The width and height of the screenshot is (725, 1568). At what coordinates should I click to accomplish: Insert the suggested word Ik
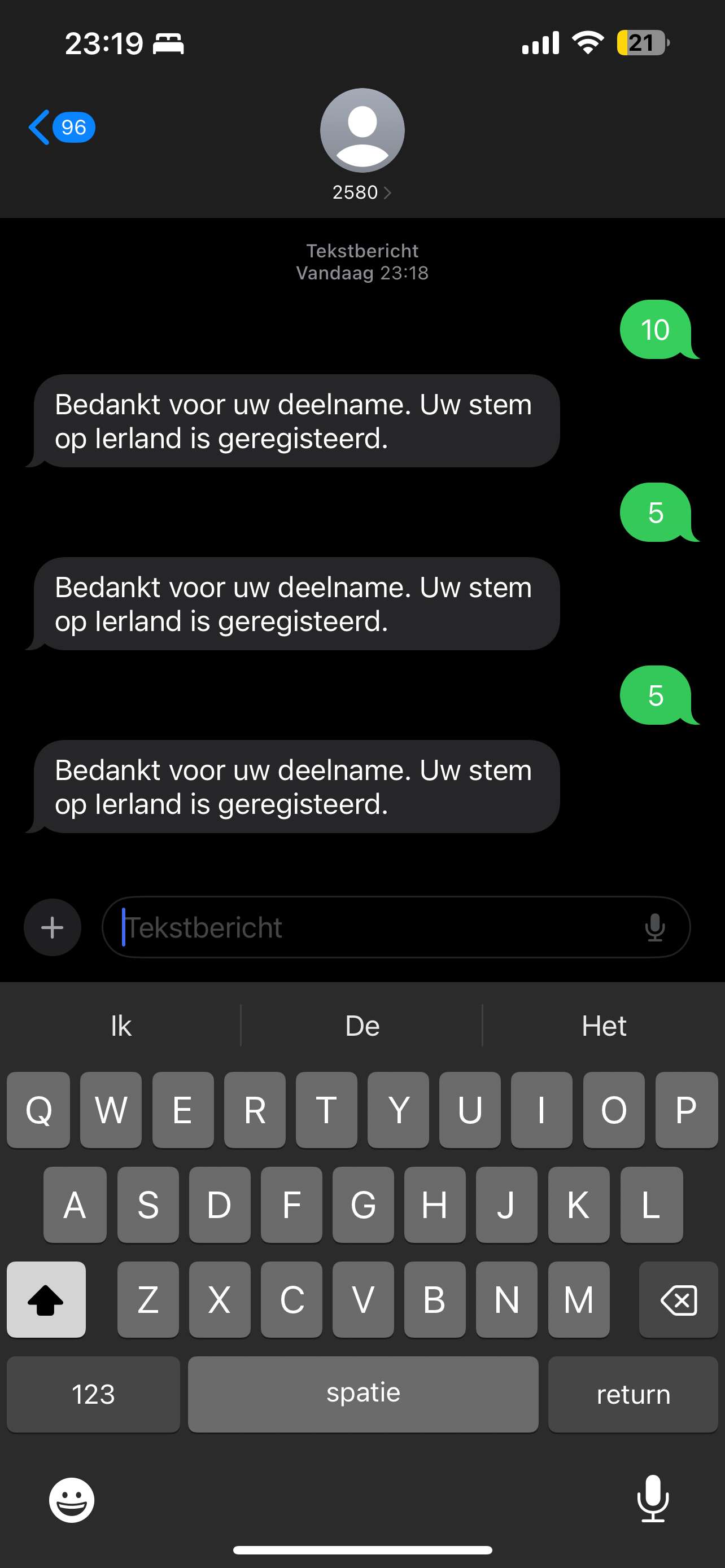[x=121, y=1026]
